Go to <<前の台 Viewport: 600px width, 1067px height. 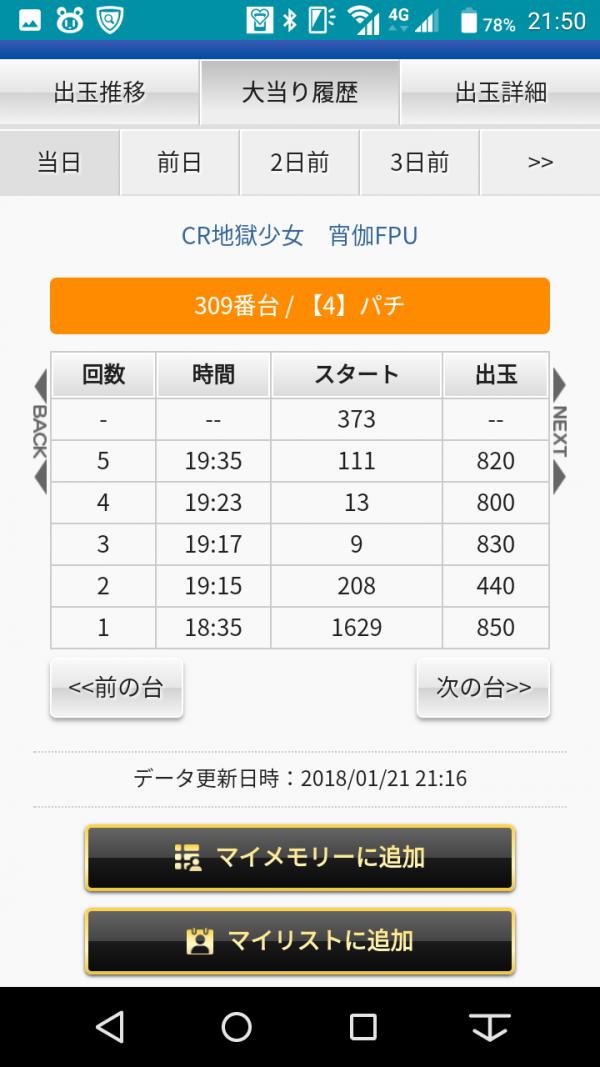116,687
